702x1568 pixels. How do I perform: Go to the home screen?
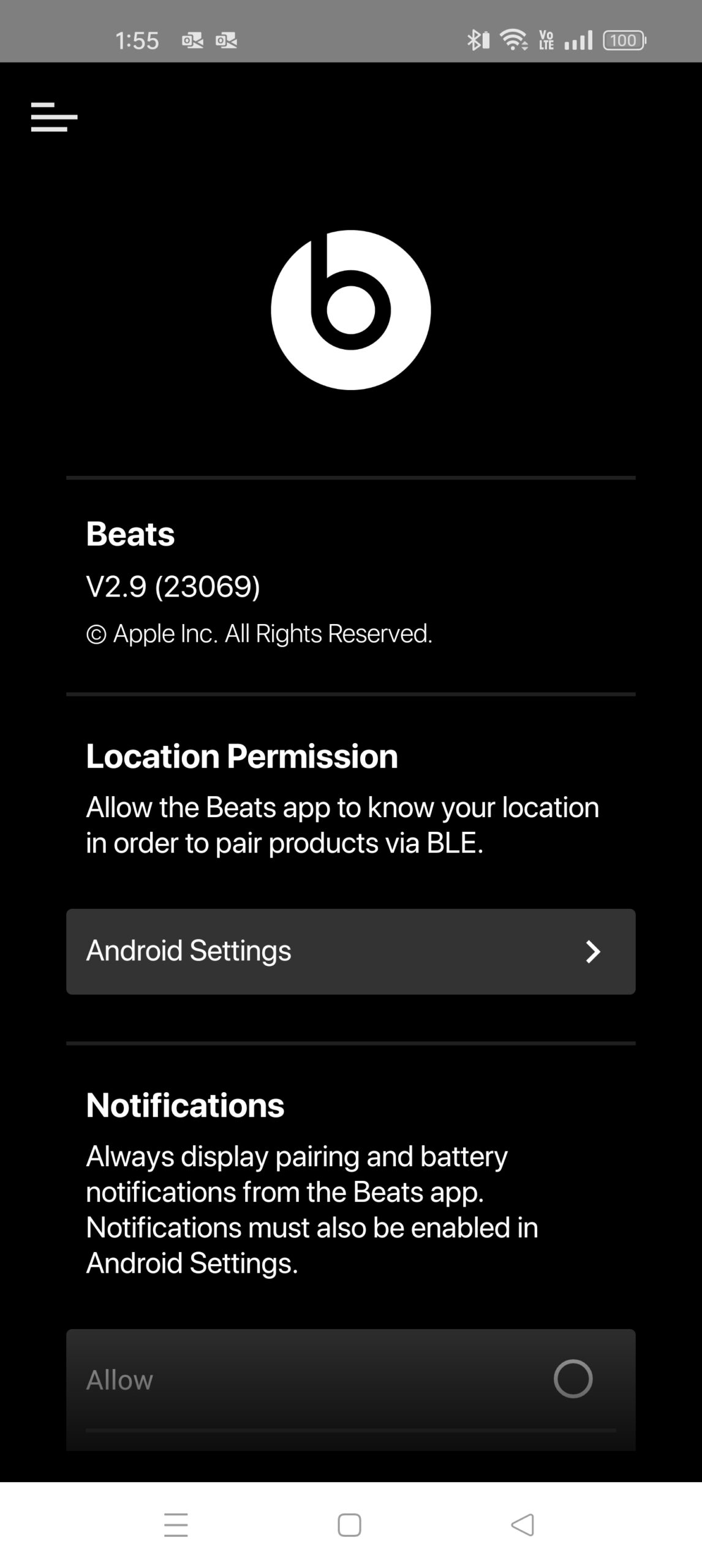point(350,1525)
